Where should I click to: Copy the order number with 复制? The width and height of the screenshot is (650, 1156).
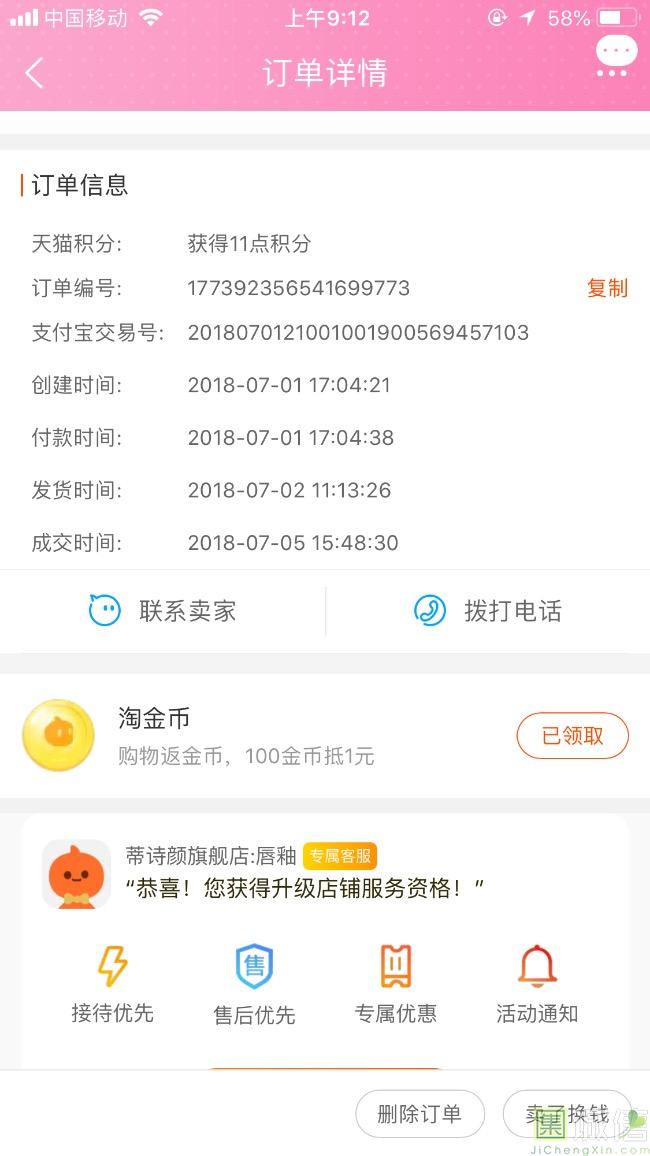(607, 288)
